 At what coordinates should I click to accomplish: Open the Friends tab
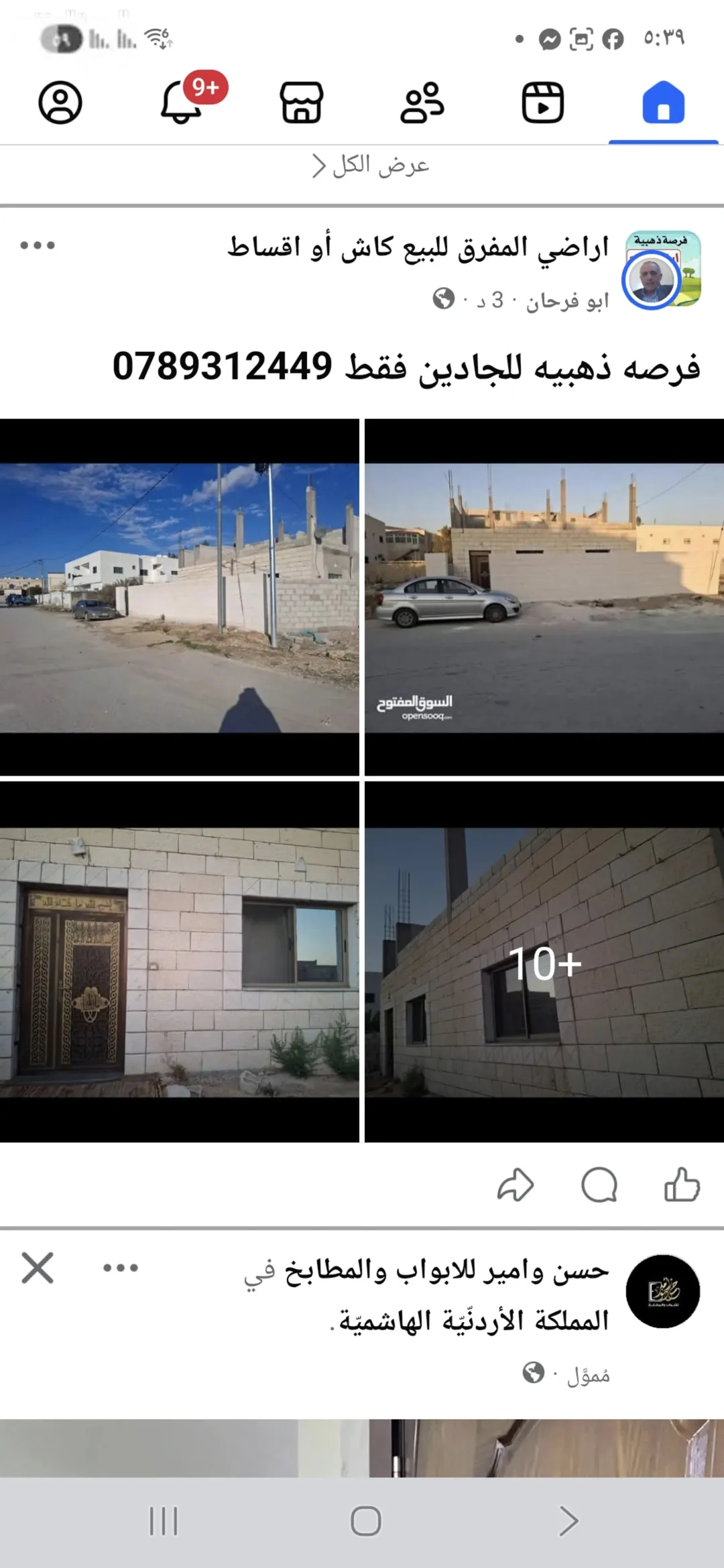[x=422, y=103]
